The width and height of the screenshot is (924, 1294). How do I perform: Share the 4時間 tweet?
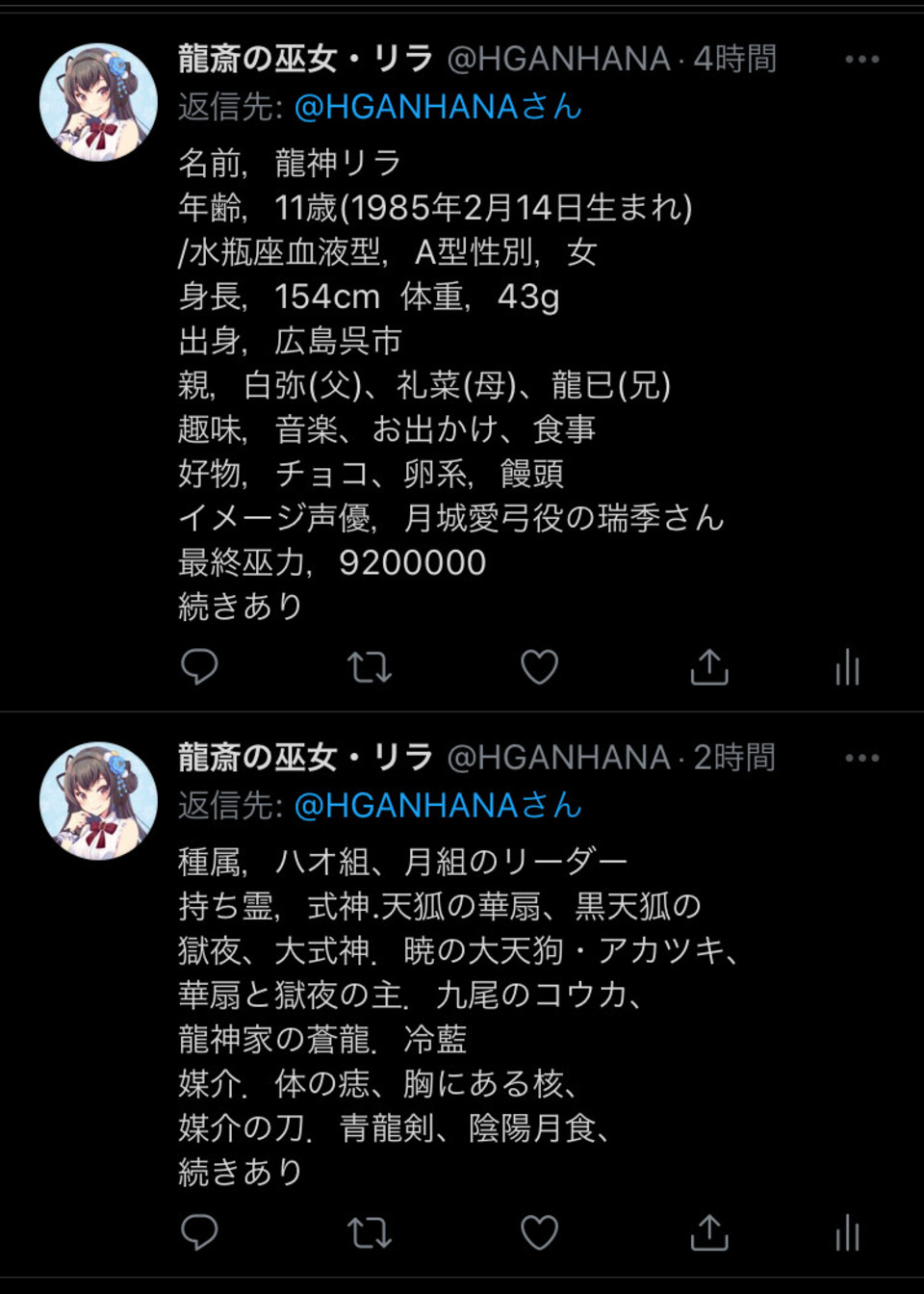(x=709, y=666)
